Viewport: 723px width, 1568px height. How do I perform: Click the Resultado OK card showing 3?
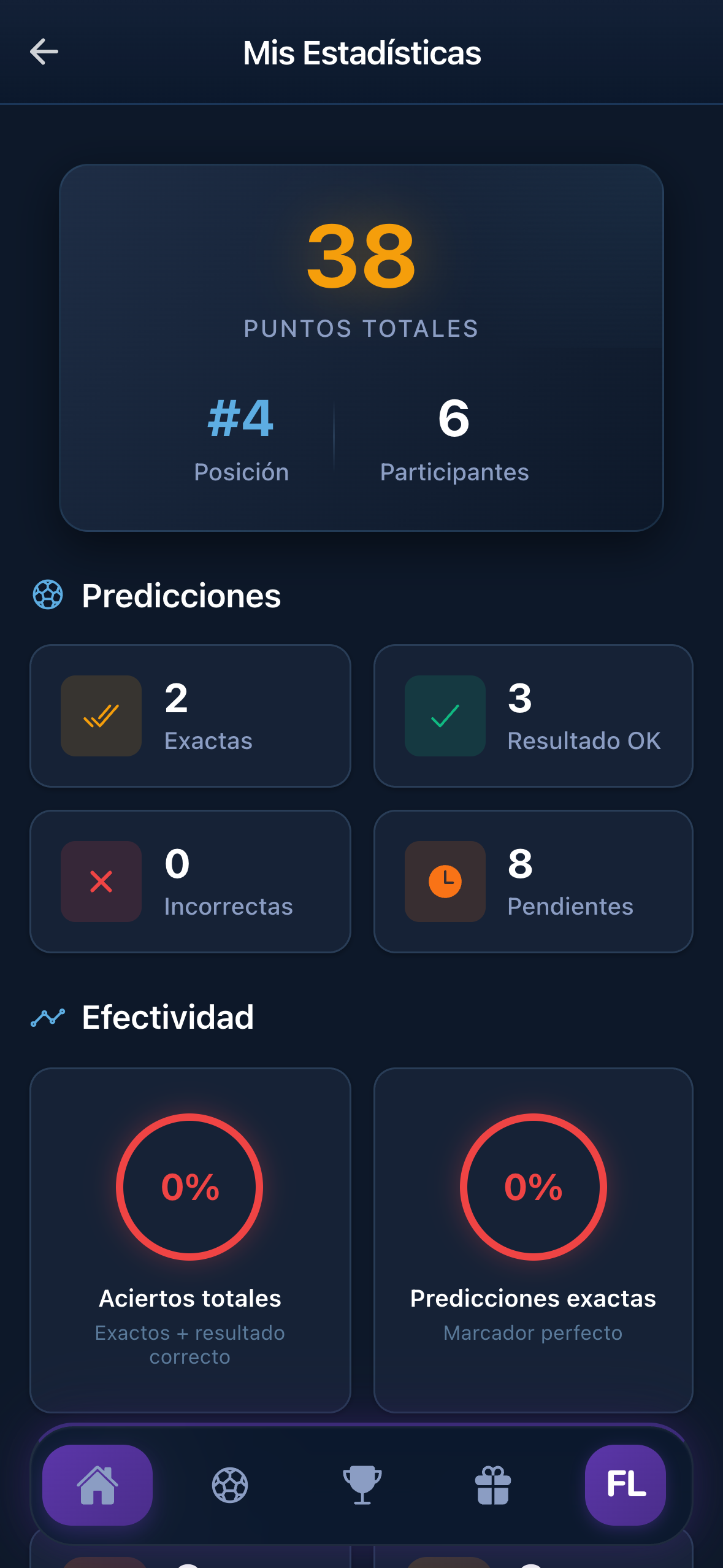click(532, 716)
